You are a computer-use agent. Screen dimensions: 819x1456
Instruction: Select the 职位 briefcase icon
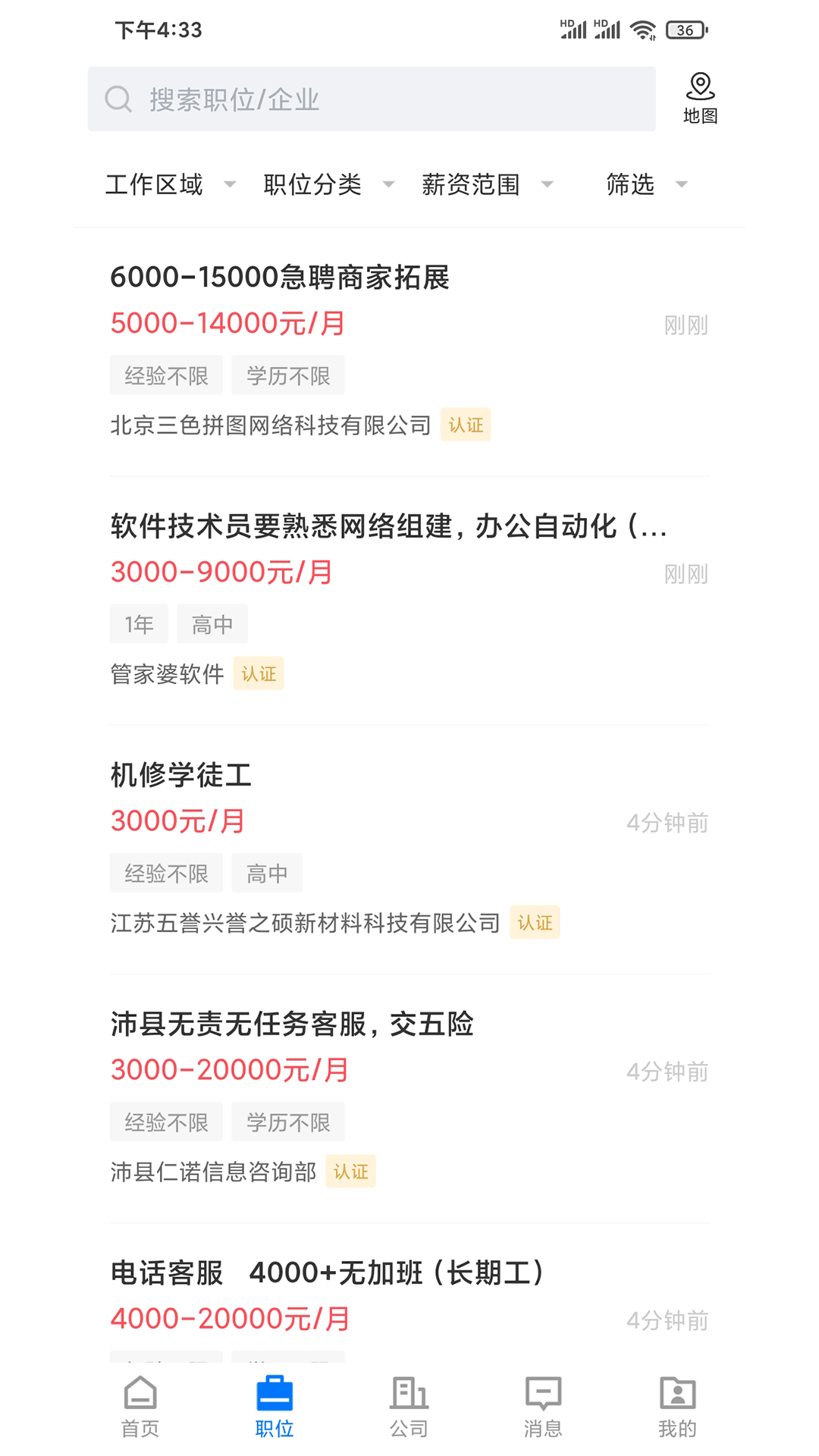(x=275, y=1394)
